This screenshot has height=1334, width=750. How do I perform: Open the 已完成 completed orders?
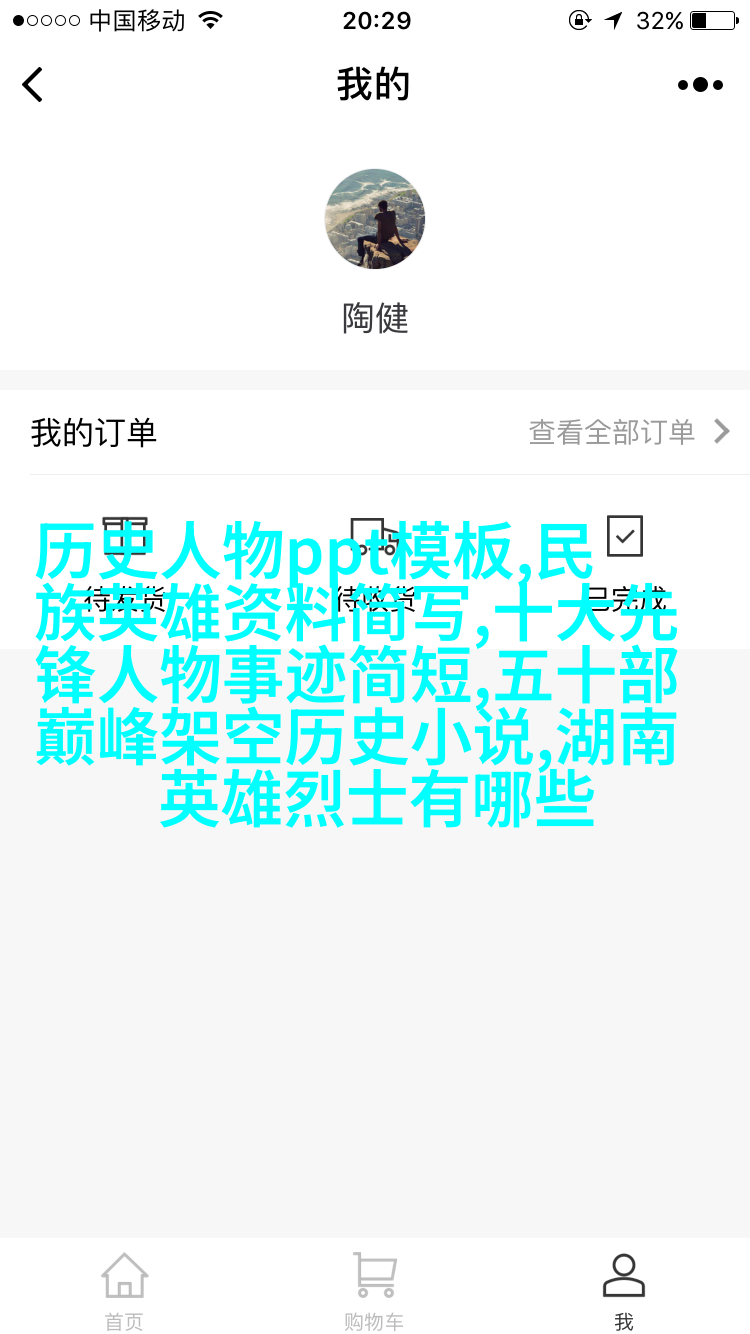(x=625, y=560)
